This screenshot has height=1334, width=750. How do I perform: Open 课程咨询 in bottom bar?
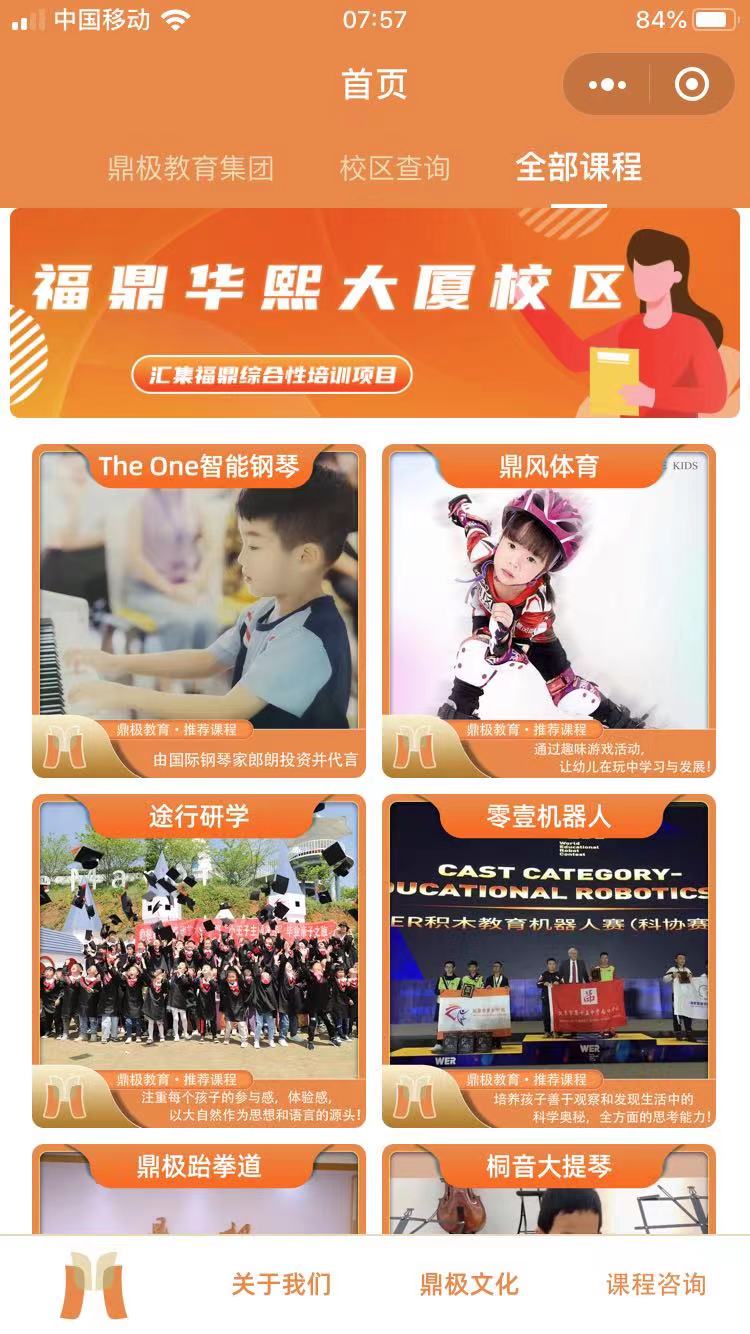pos(656,1284)
